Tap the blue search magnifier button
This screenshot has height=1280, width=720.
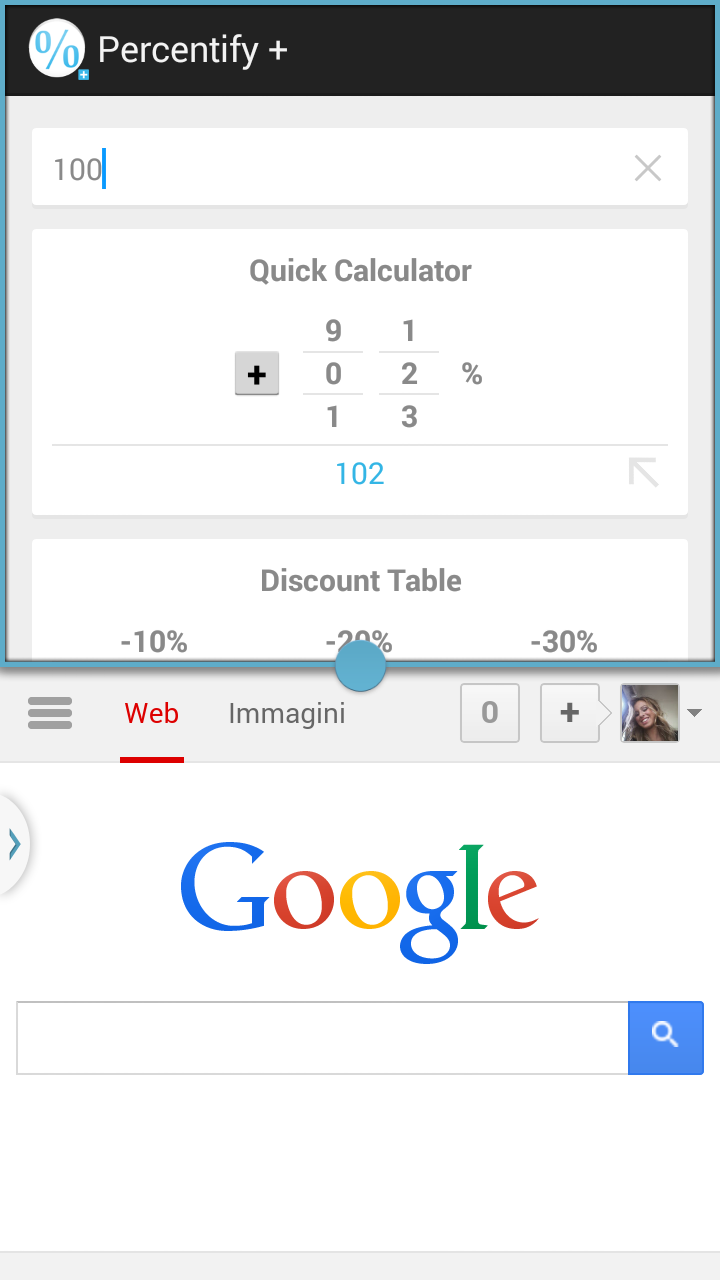(x=666, y=1038)
